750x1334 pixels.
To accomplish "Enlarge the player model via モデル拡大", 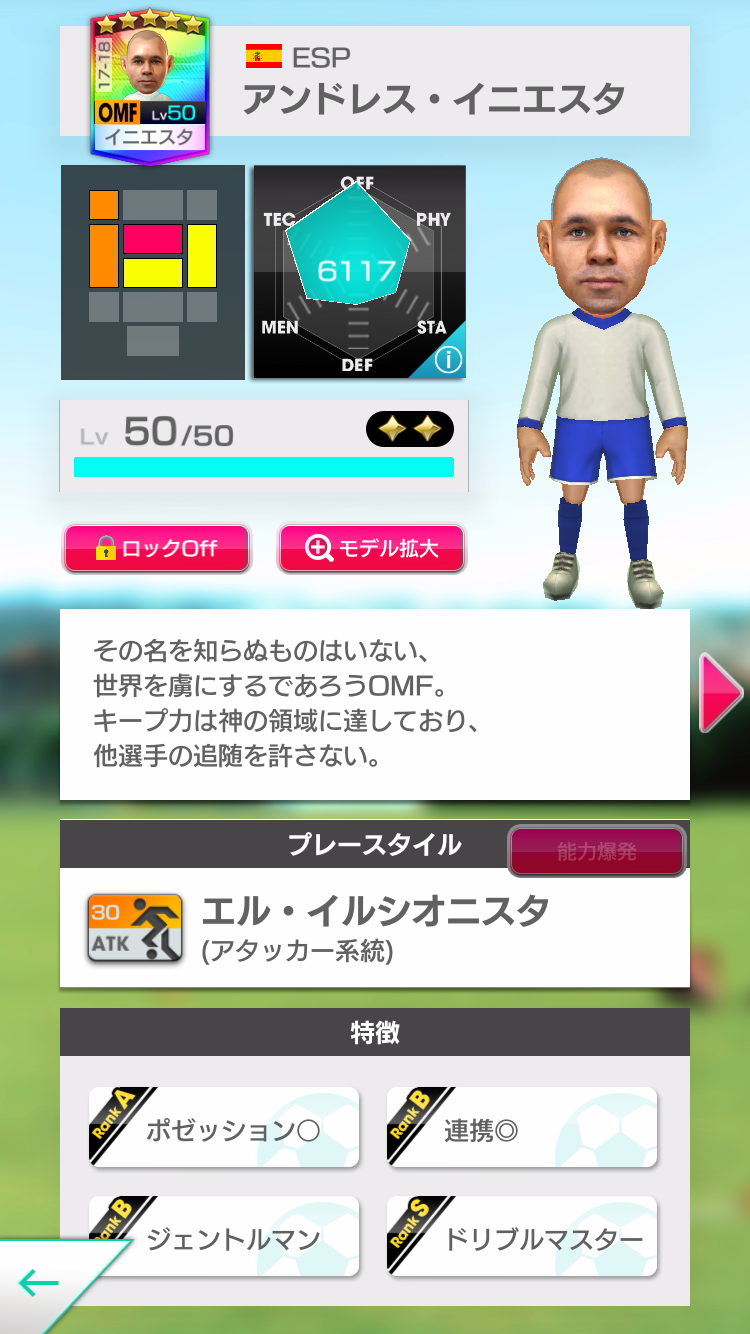I will [371, 548].
